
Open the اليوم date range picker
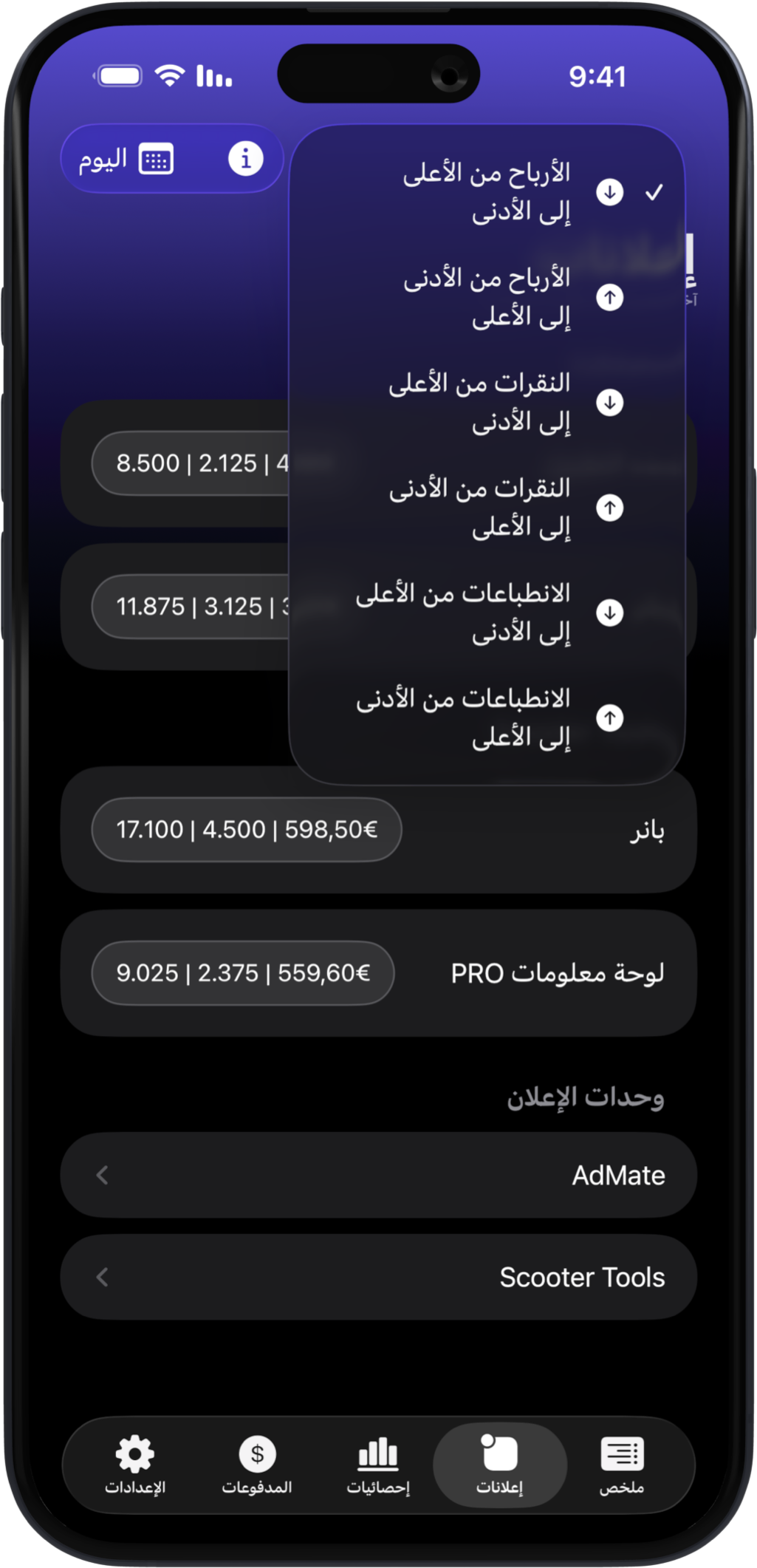(x=126, y=159)
